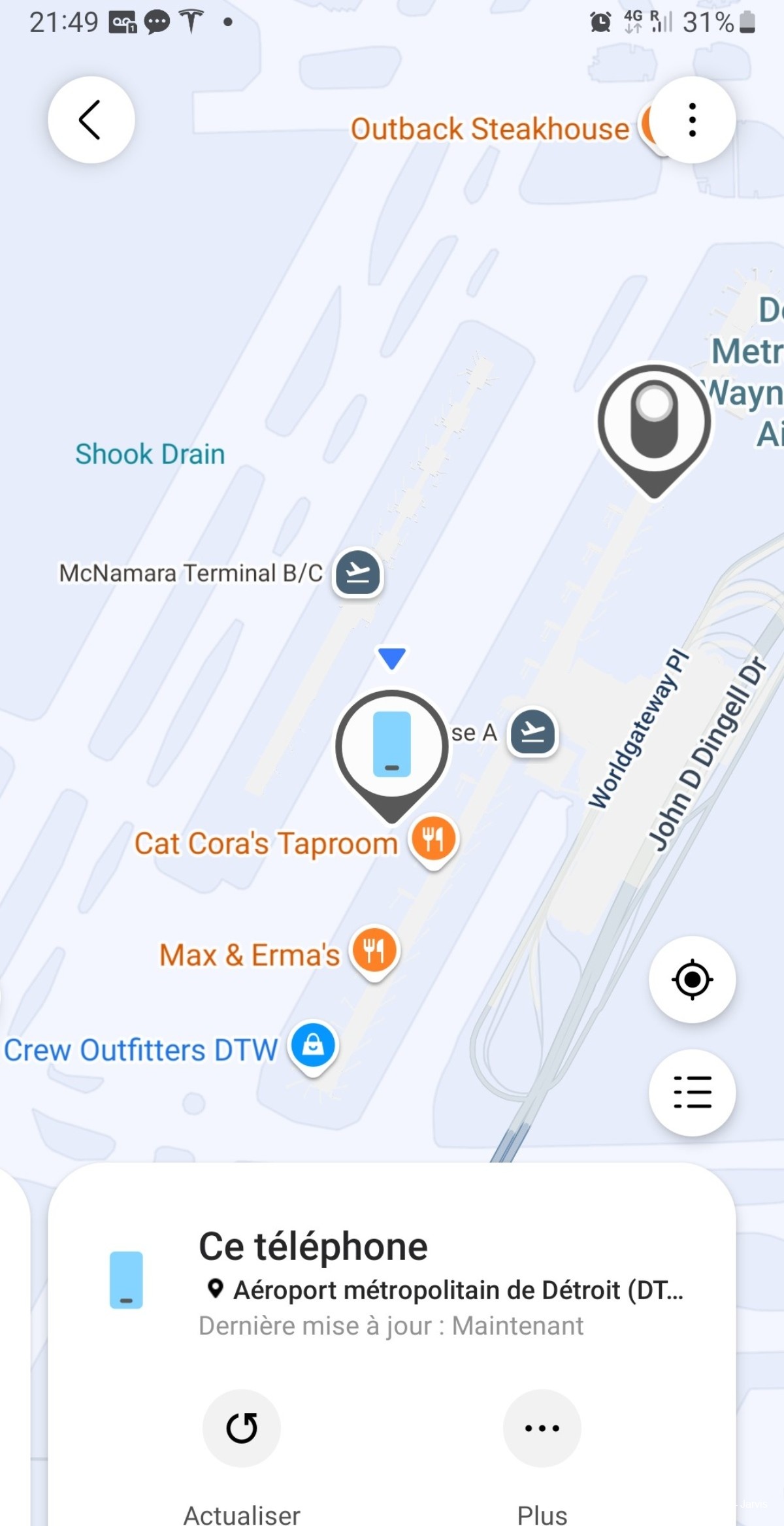Open Cat Cora's Taproom map marker
This screenshot has width=784, height=1526.
pos(433,839)
